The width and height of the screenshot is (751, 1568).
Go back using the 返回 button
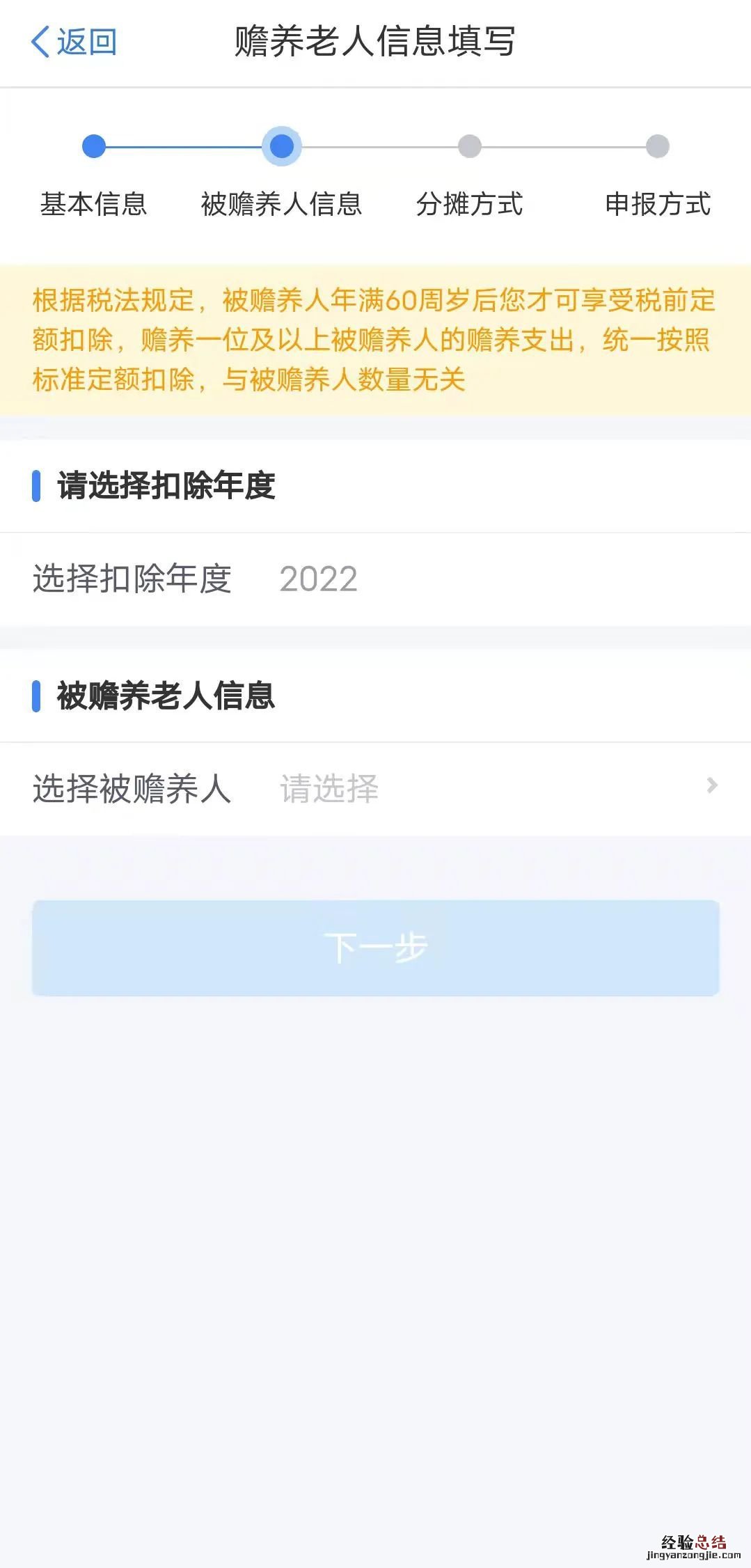coord(74,42)
